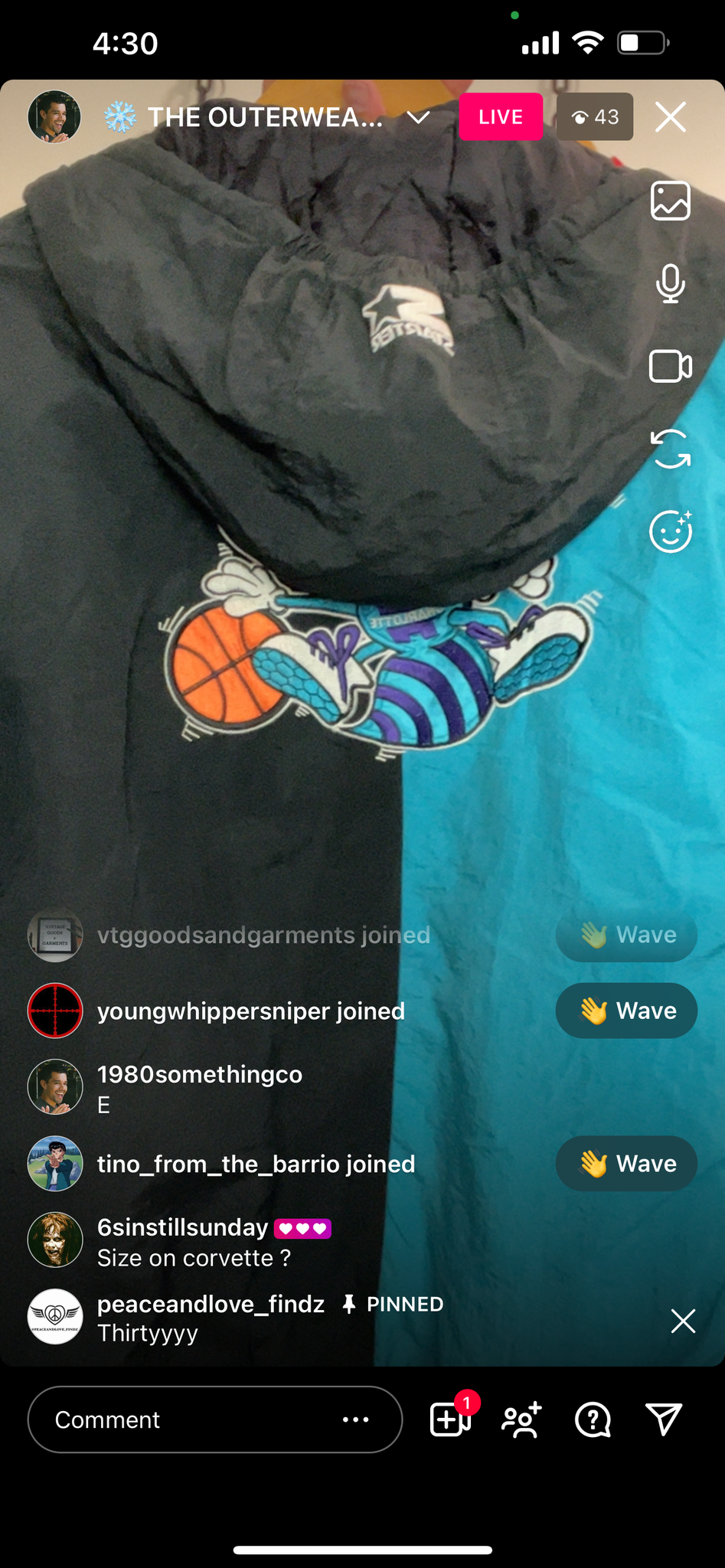
Task: Share the live via paper plane
Action: pyautogui.click(x=663, y=1419)
